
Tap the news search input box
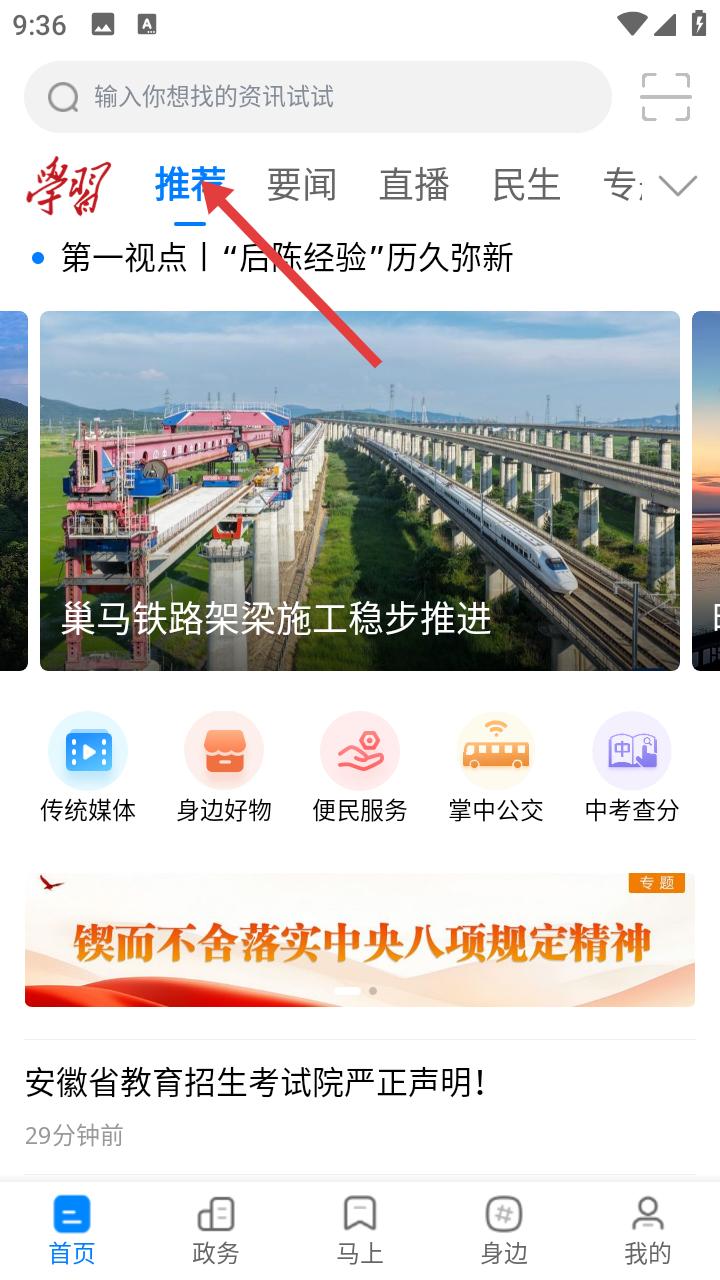click(318, 97)
